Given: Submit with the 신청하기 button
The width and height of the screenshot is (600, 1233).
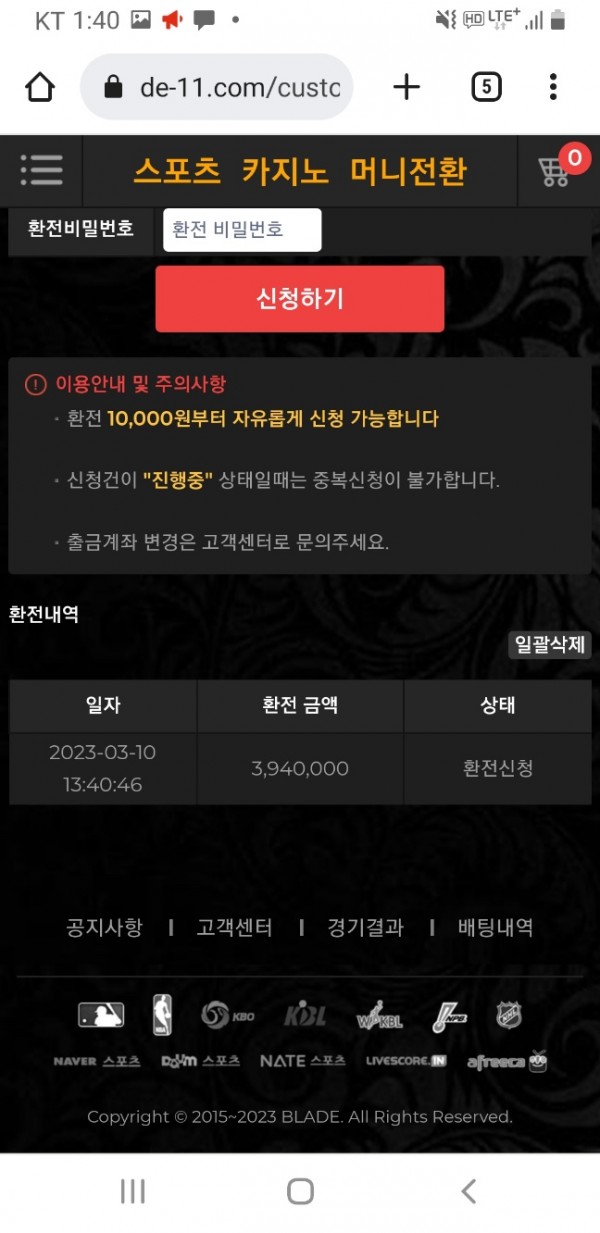Looking at the screenshot, I should pyautogui.click(x=299, y=298).
